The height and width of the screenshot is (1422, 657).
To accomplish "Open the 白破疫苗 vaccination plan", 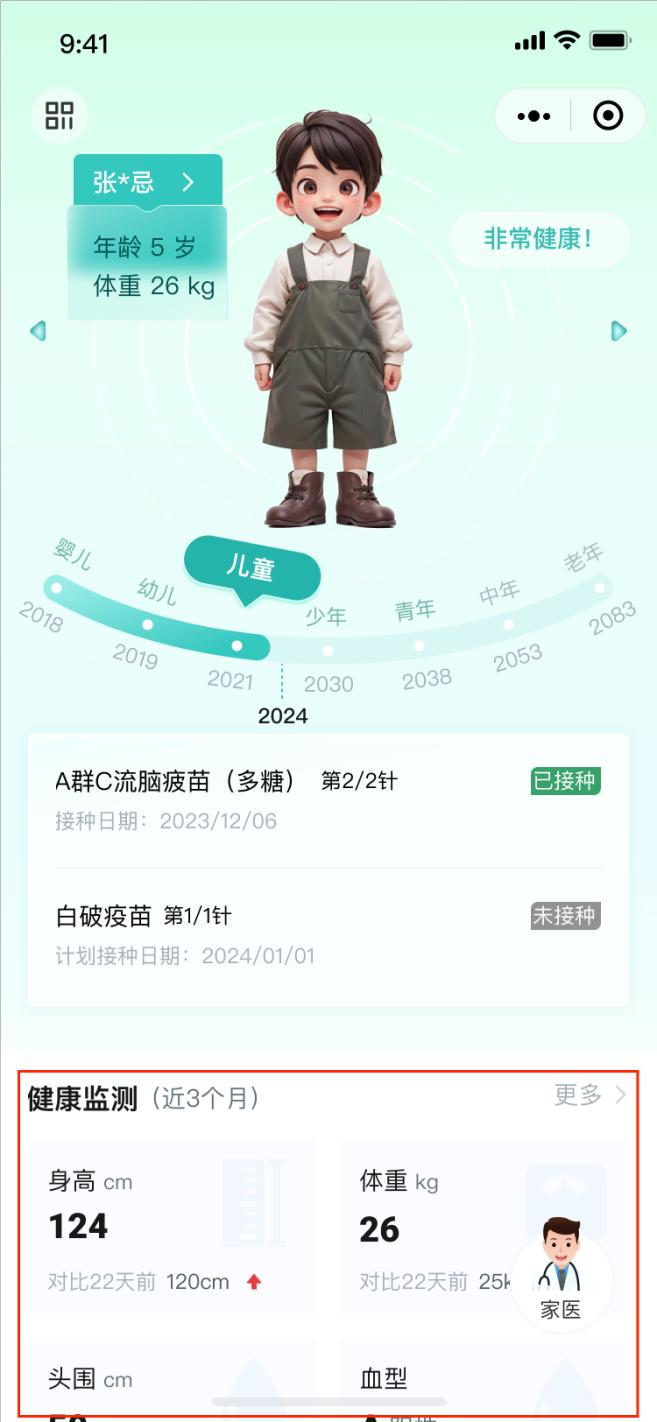I will (328, 935).
